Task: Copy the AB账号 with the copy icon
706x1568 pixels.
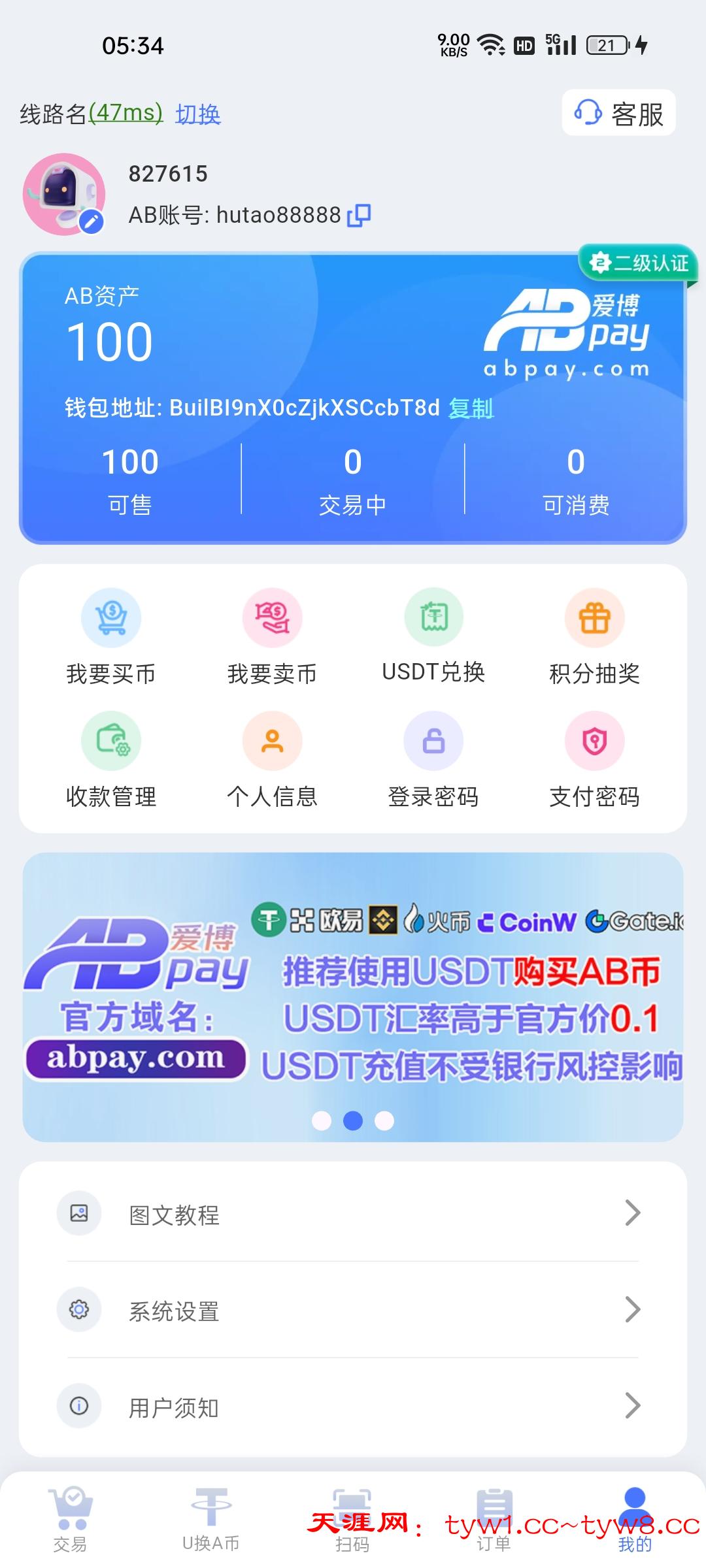Action: point(359,215)
